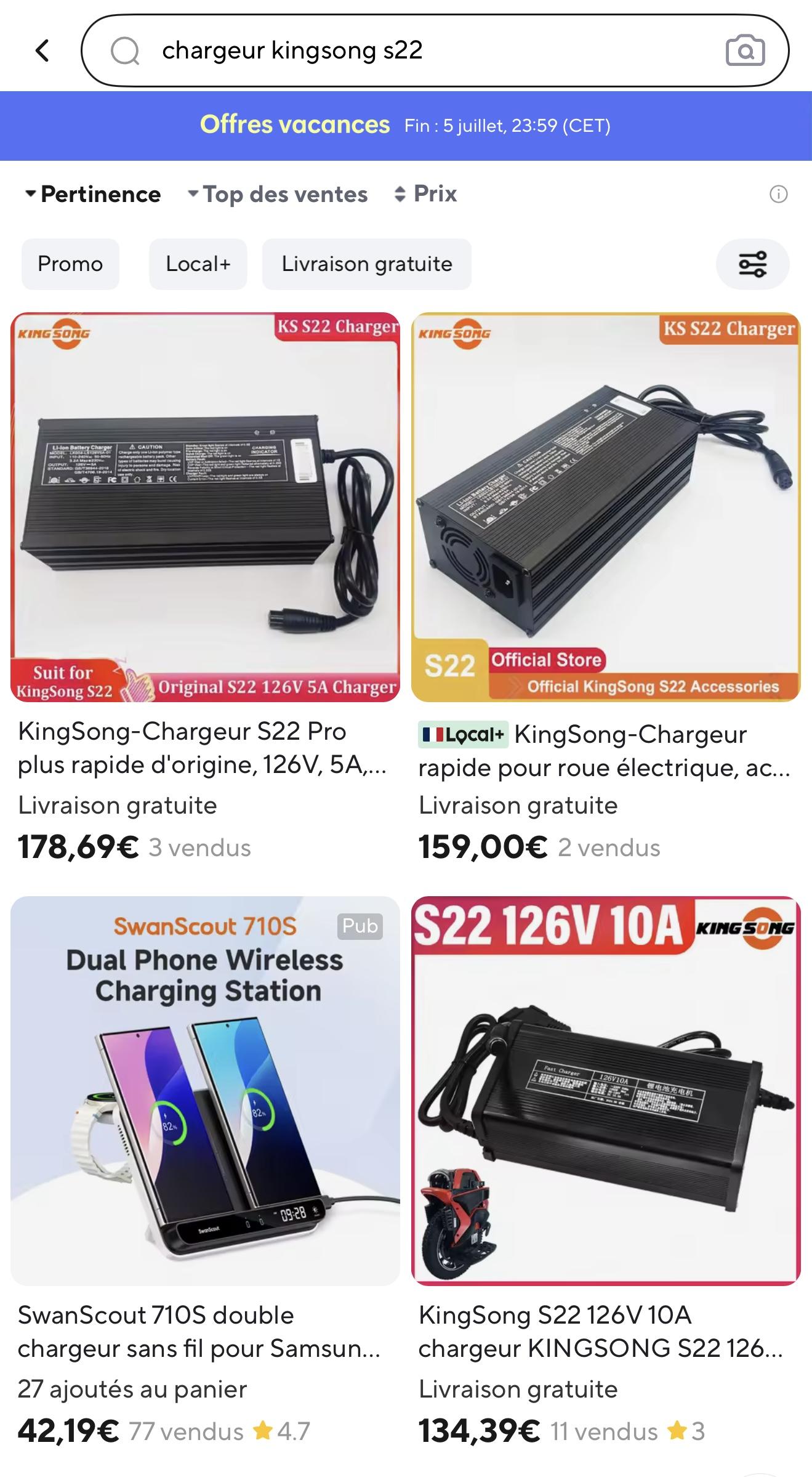Open the Offres vacances banner
Viewport: 812px width, 1477px height.
pyautogui.click(x=406, y=126)
